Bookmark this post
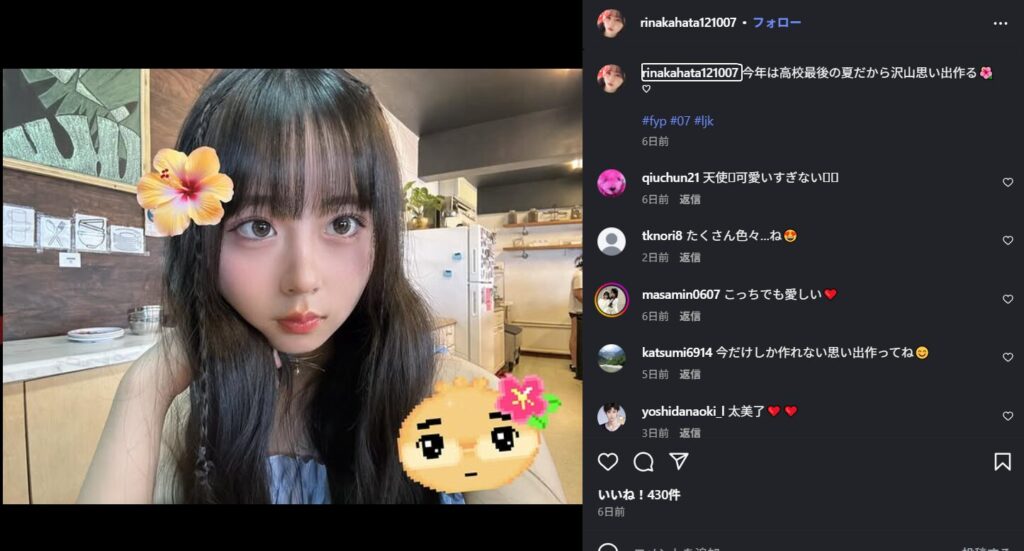 click(x=1002, y=461)
